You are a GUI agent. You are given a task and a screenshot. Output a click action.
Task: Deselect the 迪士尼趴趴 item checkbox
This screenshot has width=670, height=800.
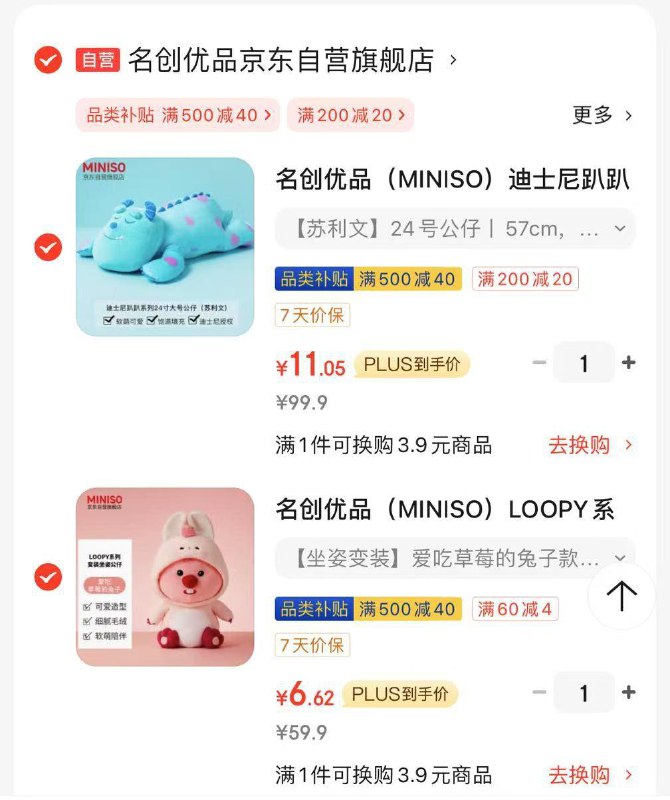coord(48,246)
